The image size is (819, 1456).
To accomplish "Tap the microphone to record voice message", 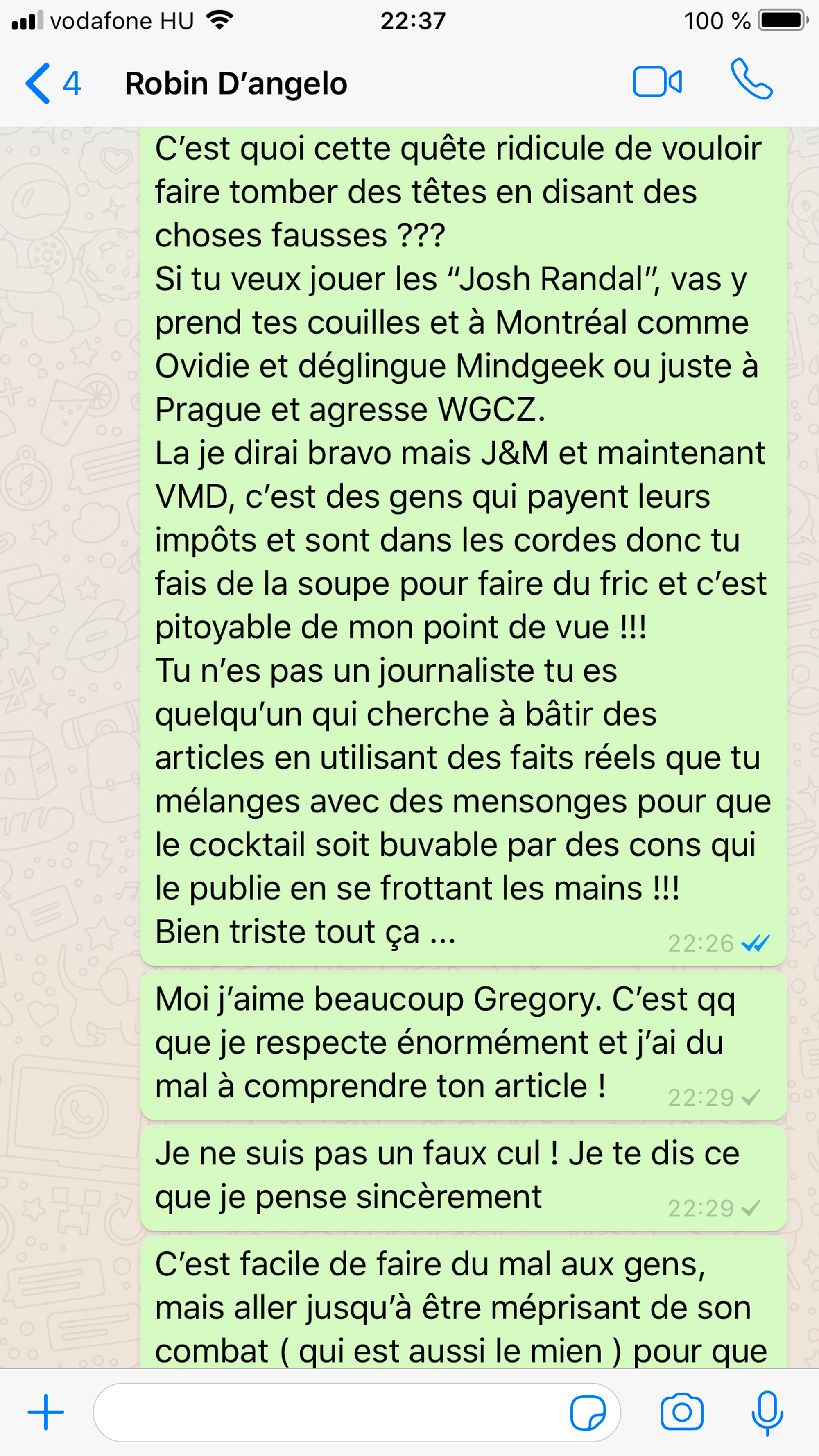I will click(x=767, y=1412).
